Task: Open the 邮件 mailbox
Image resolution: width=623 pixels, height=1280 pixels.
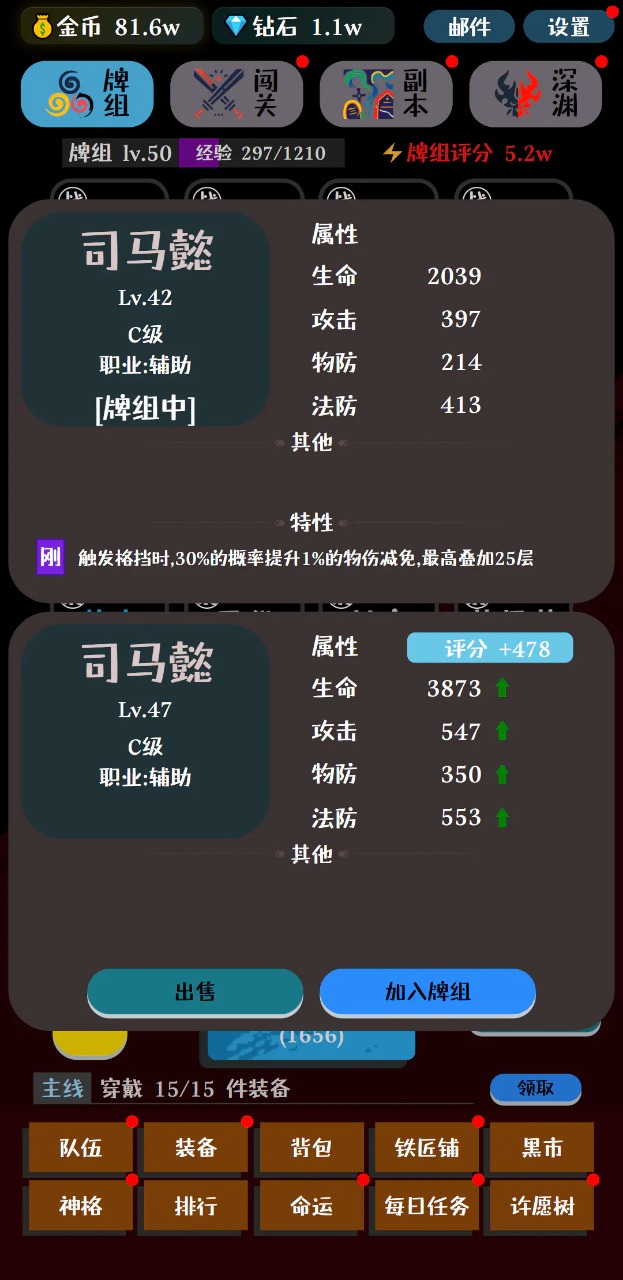Action: 469,27
